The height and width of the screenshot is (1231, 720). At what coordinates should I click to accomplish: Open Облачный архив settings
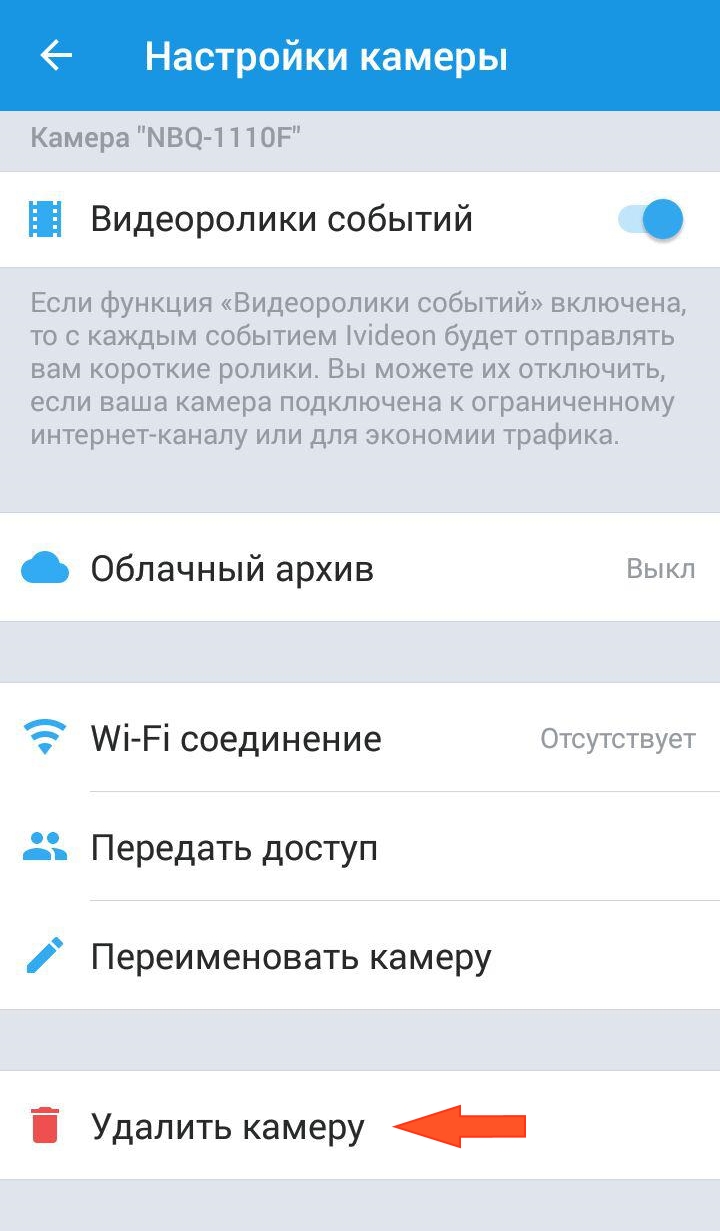click(360, 568)
